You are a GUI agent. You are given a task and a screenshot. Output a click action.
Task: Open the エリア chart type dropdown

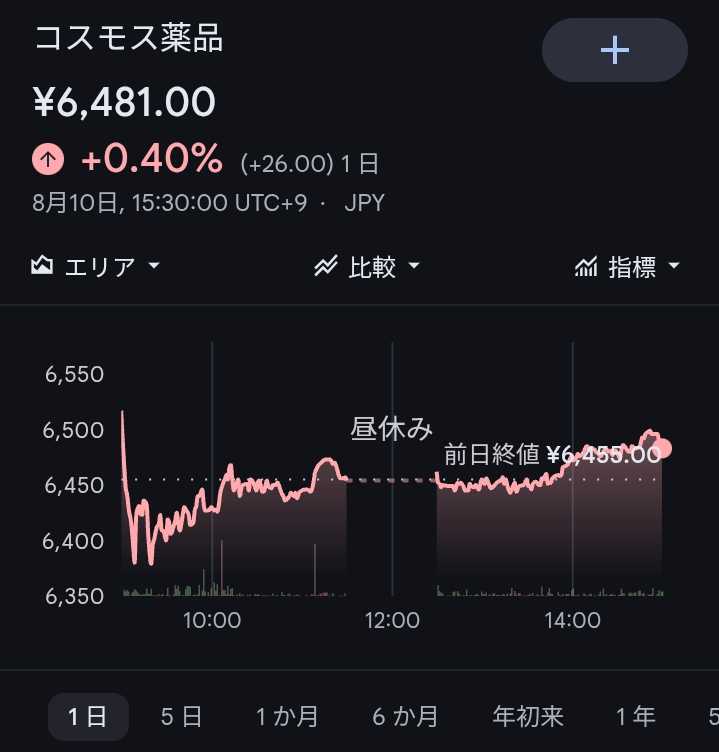[x=95, y=266]
